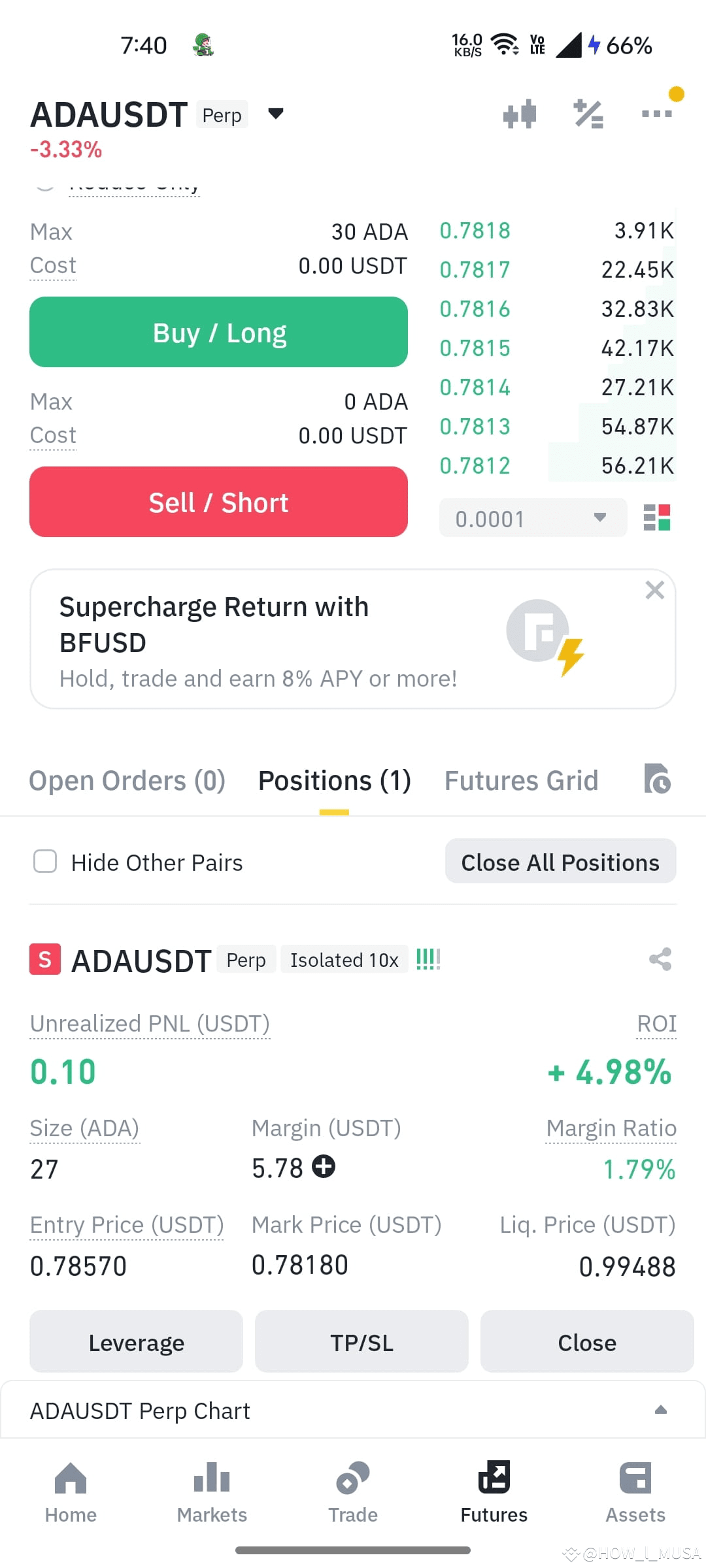The image size is (706, 1568).
Task: Open the more options ellipsis menu
Action: coord(656,113)
